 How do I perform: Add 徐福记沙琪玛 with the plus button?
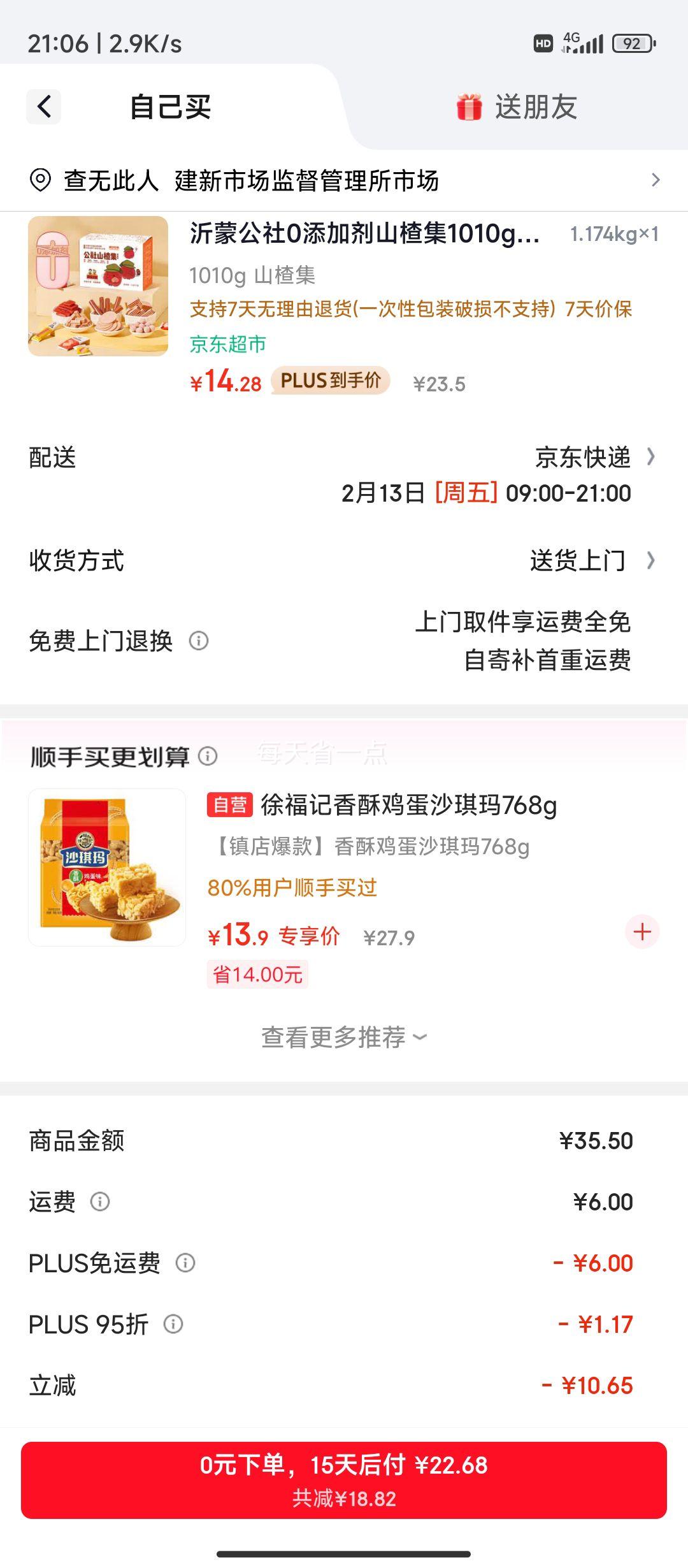pos(641,933)
